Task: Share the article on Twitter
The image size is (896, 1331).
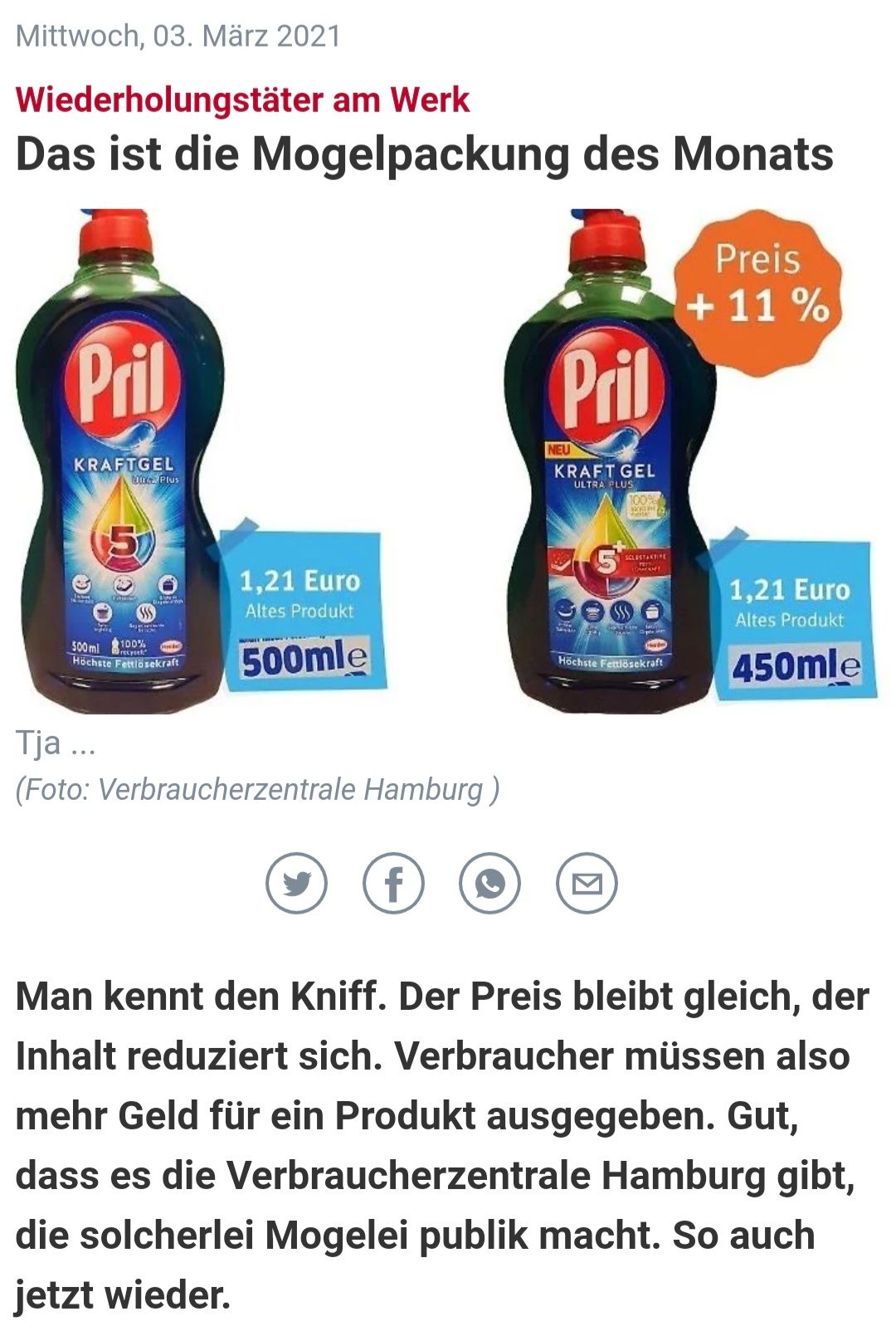Action: tap(296, 883)
